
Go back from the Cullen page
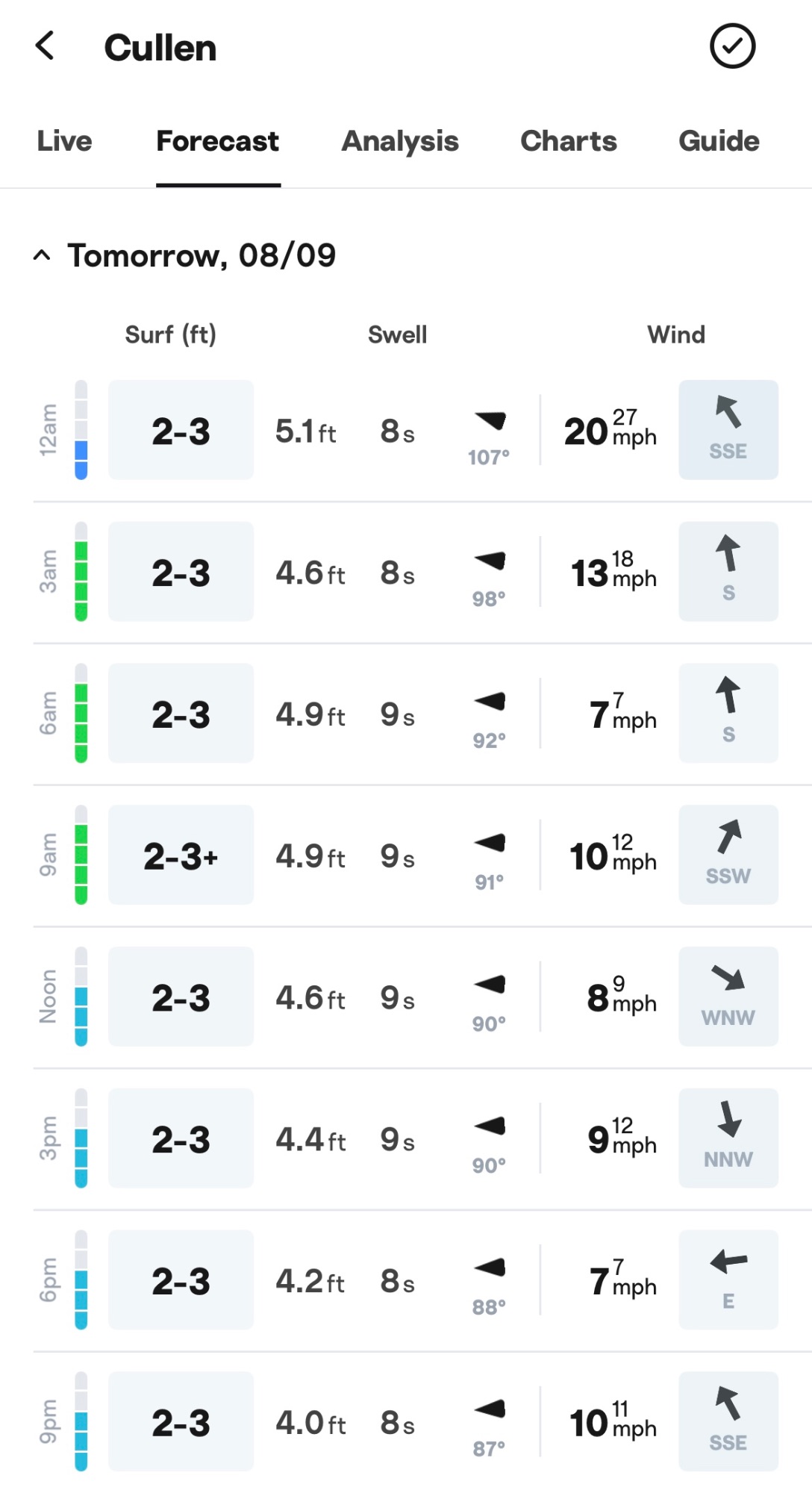pos(45,46)
